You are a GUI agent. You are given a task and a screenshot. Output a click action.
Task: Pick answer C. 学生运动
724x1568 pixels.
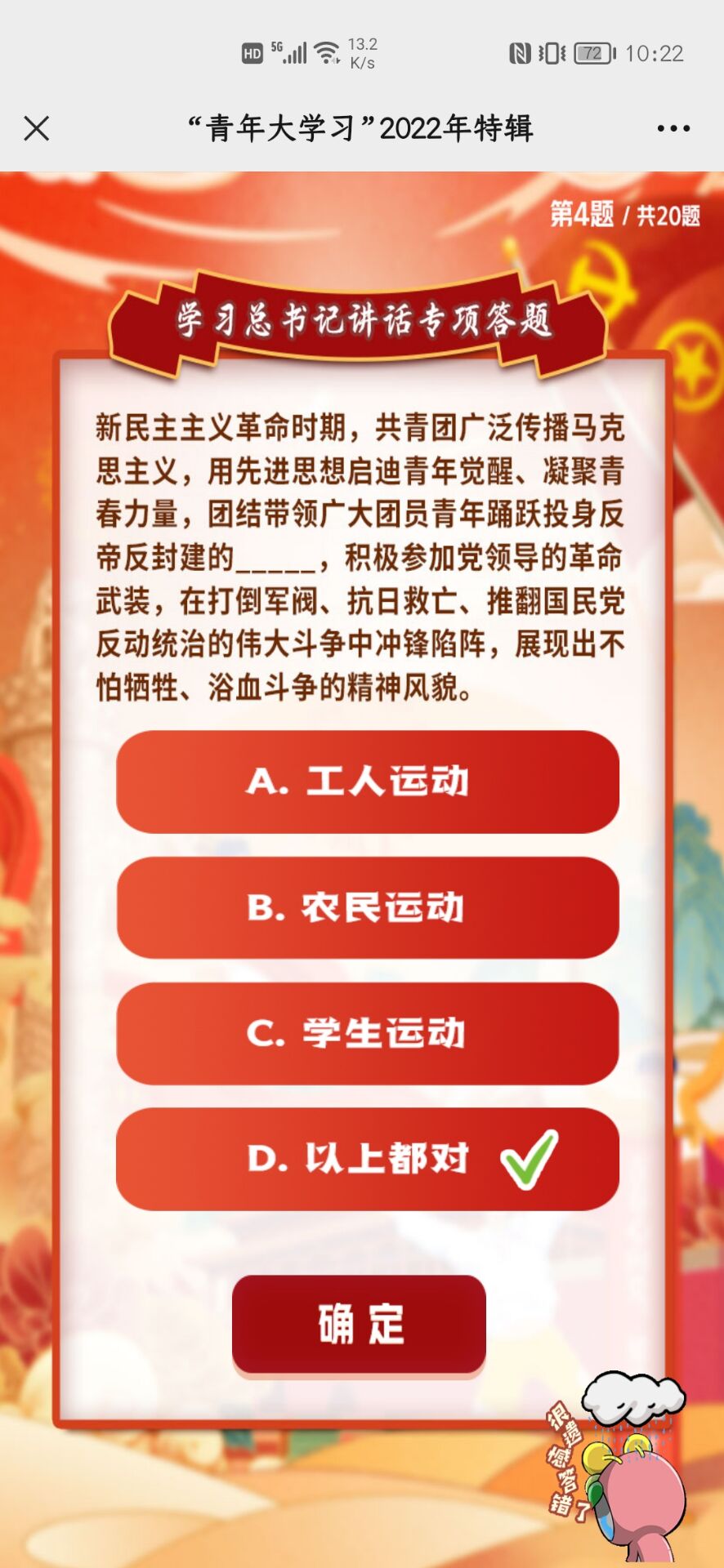click(367, 1033)
